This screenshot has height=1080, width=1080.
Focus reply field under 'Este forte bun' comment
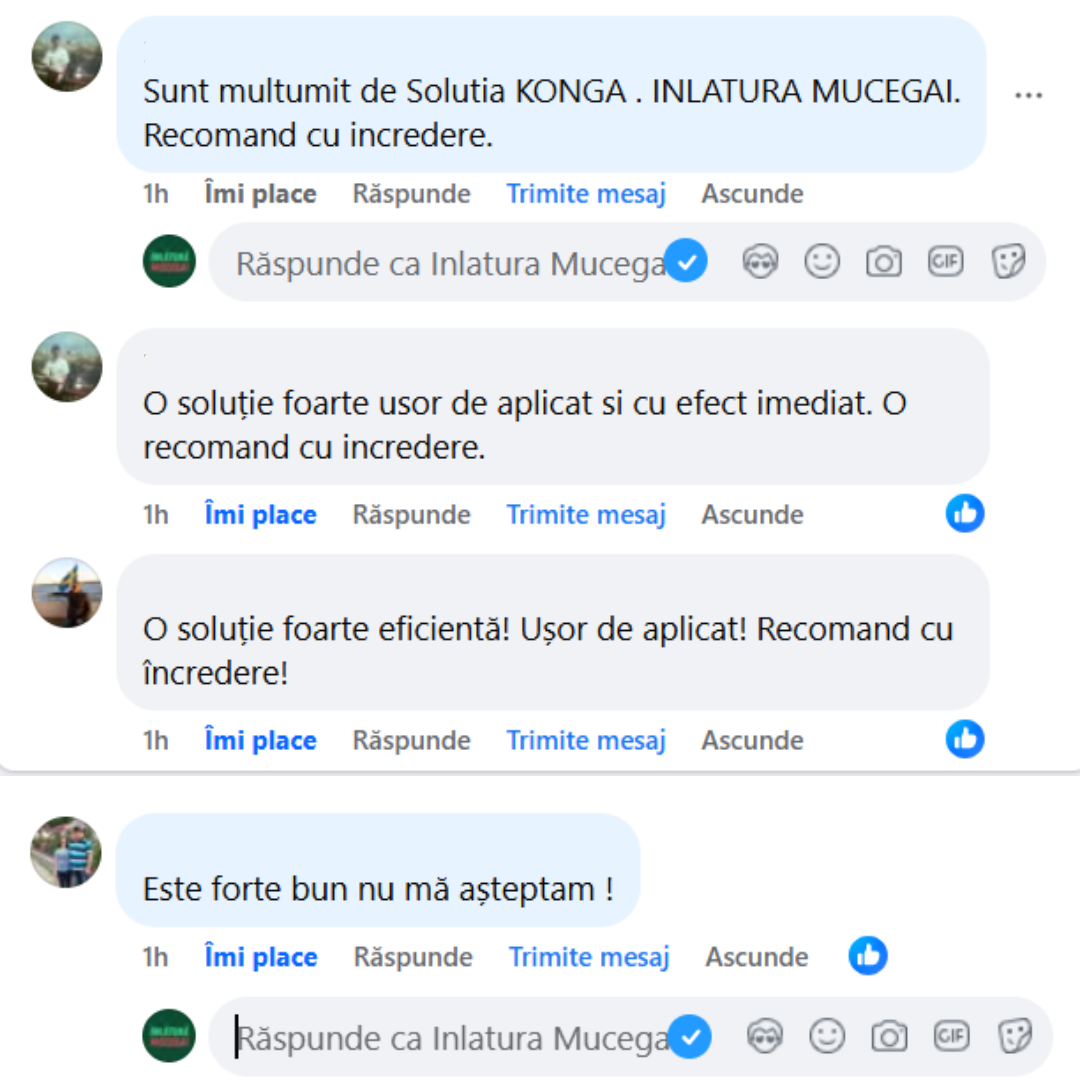[x=450, y=1038]
